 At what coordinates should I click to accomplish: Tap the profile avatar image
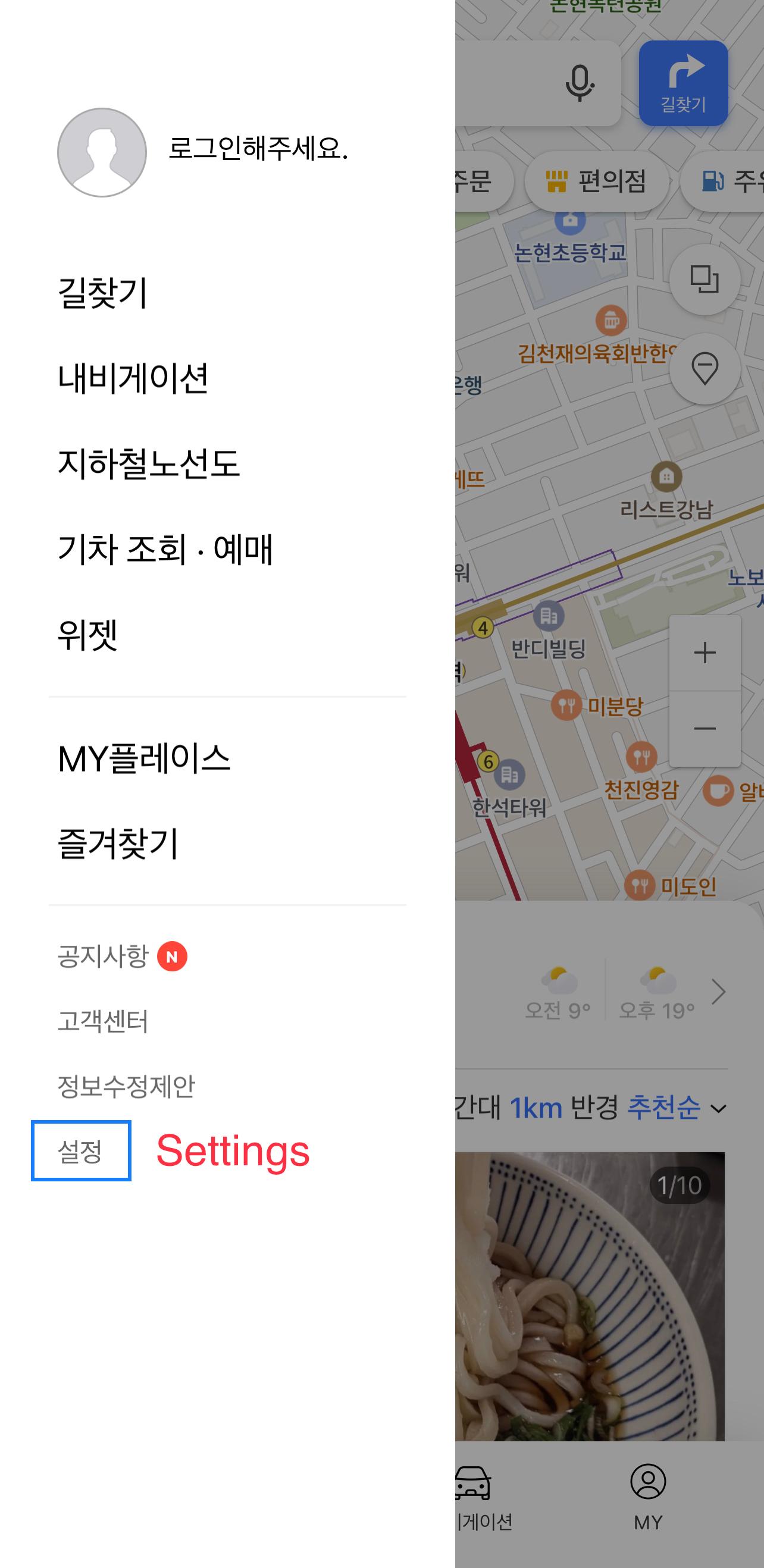[x=101, y=153]
